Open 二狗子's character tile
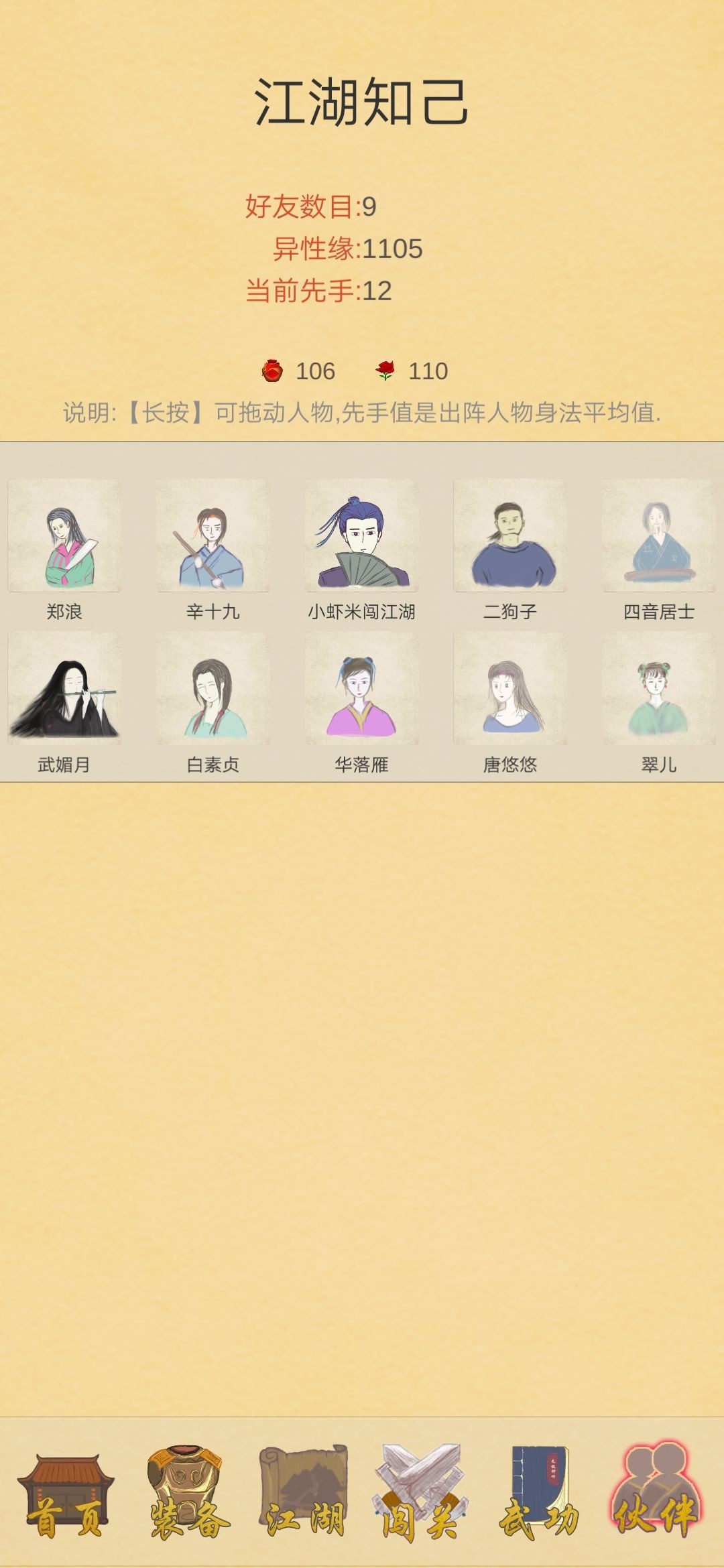Screen dimensions: 724x1568 (510, 535)
